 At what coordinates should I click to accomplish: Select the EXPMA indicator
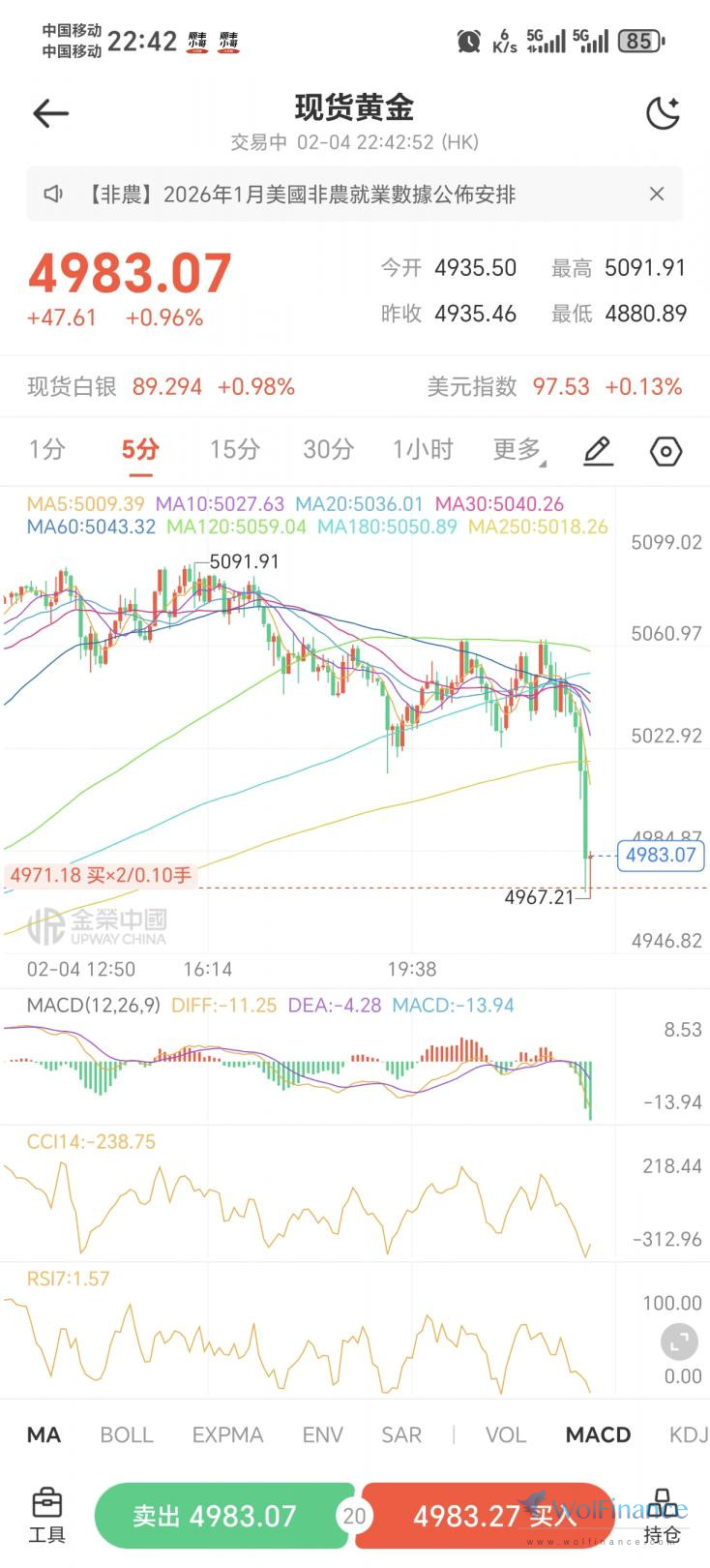(227, 1434)
